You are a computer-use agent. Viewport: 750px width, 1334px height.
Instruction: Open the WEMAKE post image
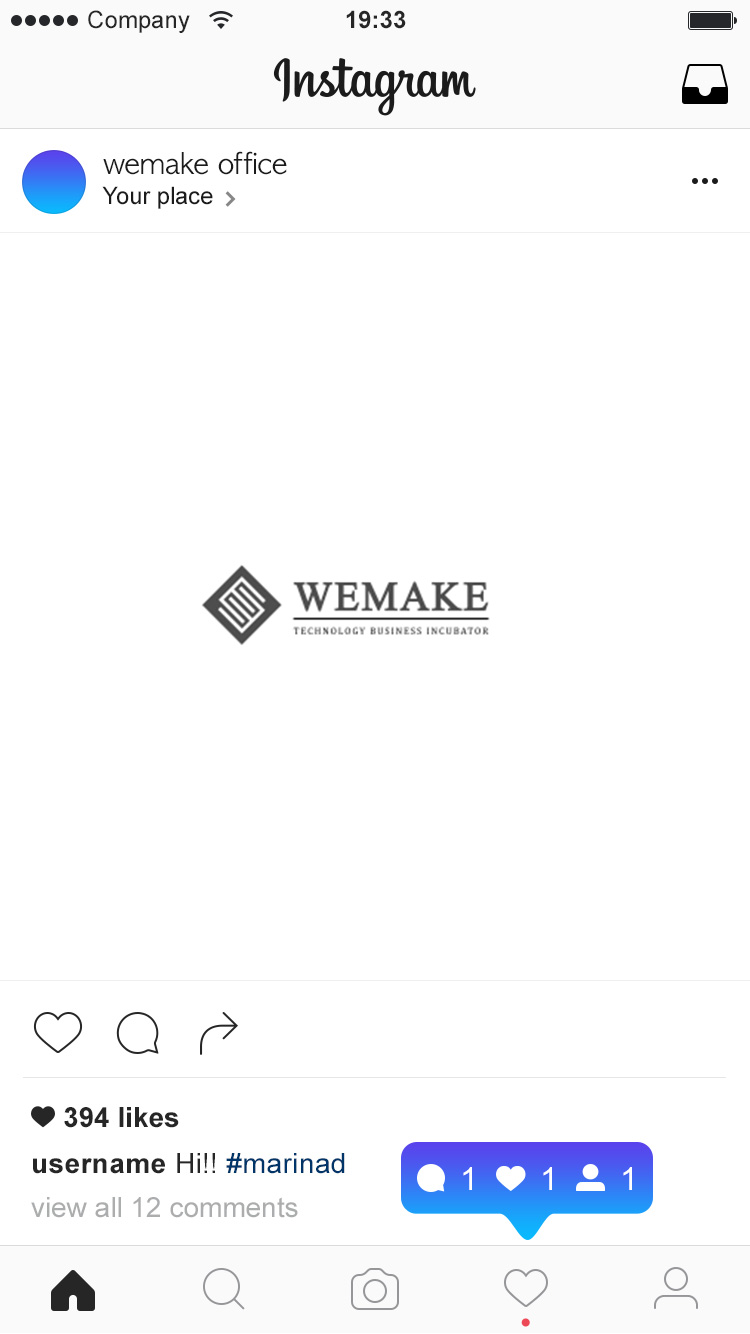coord(375,606)
